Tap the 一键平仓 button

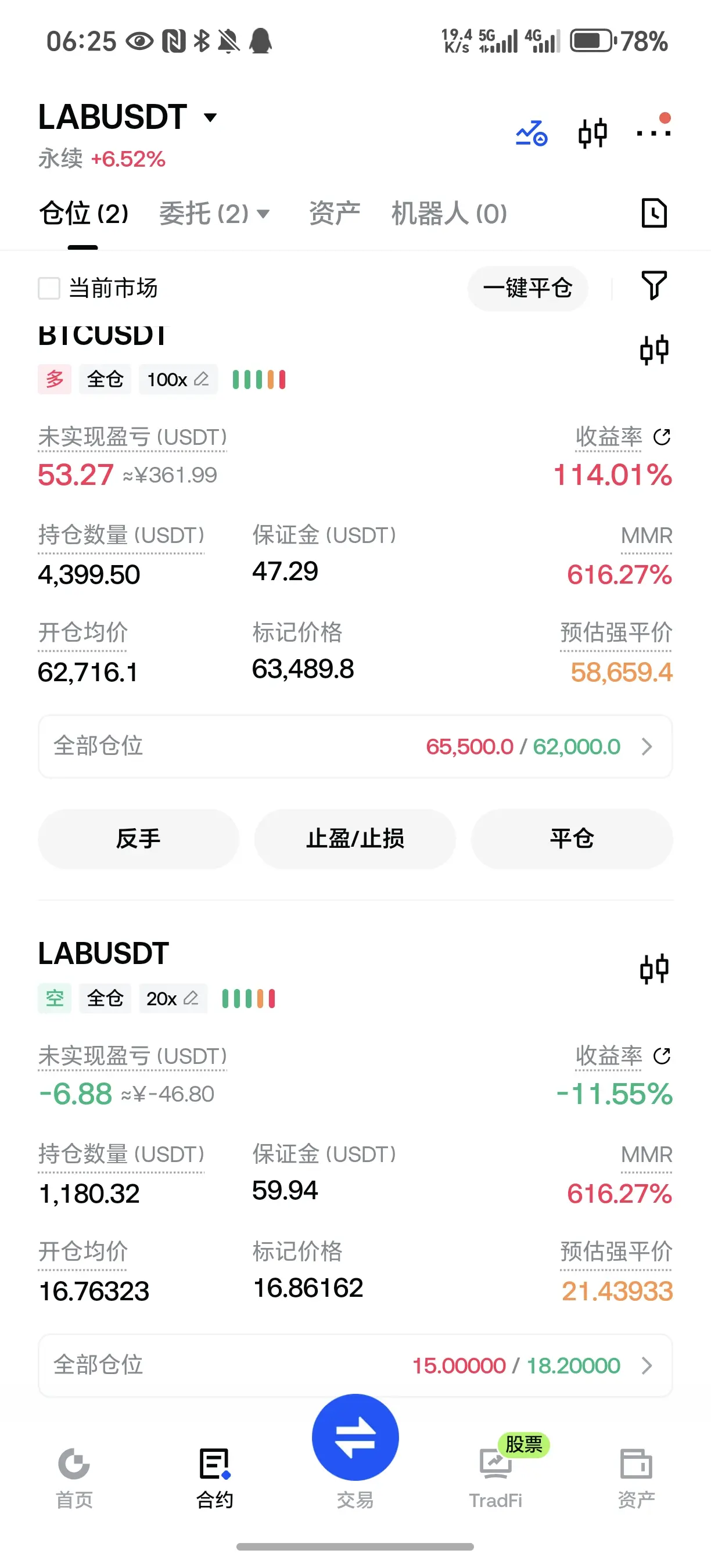tap(527, 288)
